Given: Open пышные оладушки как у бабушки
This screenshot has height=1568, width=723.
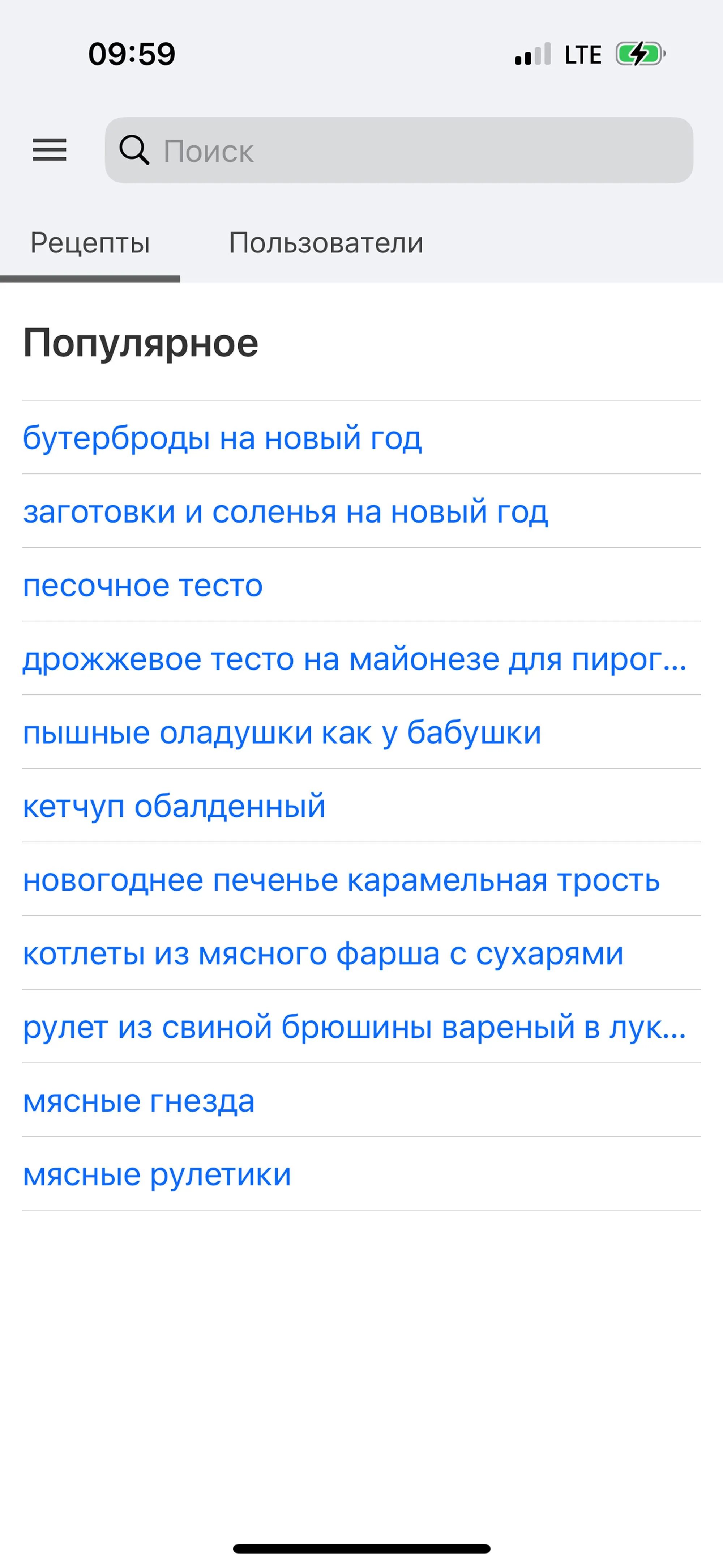Looking at the screenshot, I should (282, 733).
